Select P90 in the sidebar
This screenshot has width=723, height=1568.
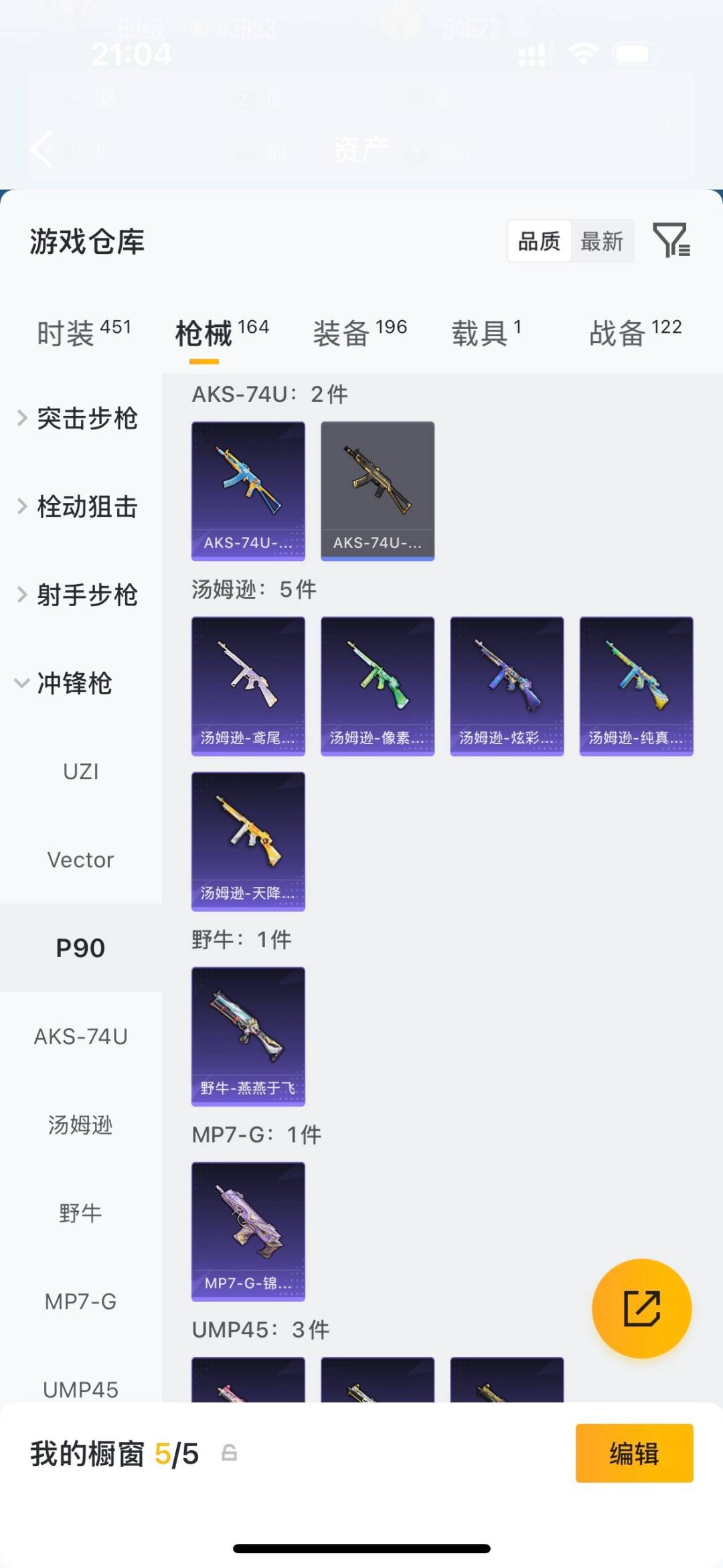point(81,947)
